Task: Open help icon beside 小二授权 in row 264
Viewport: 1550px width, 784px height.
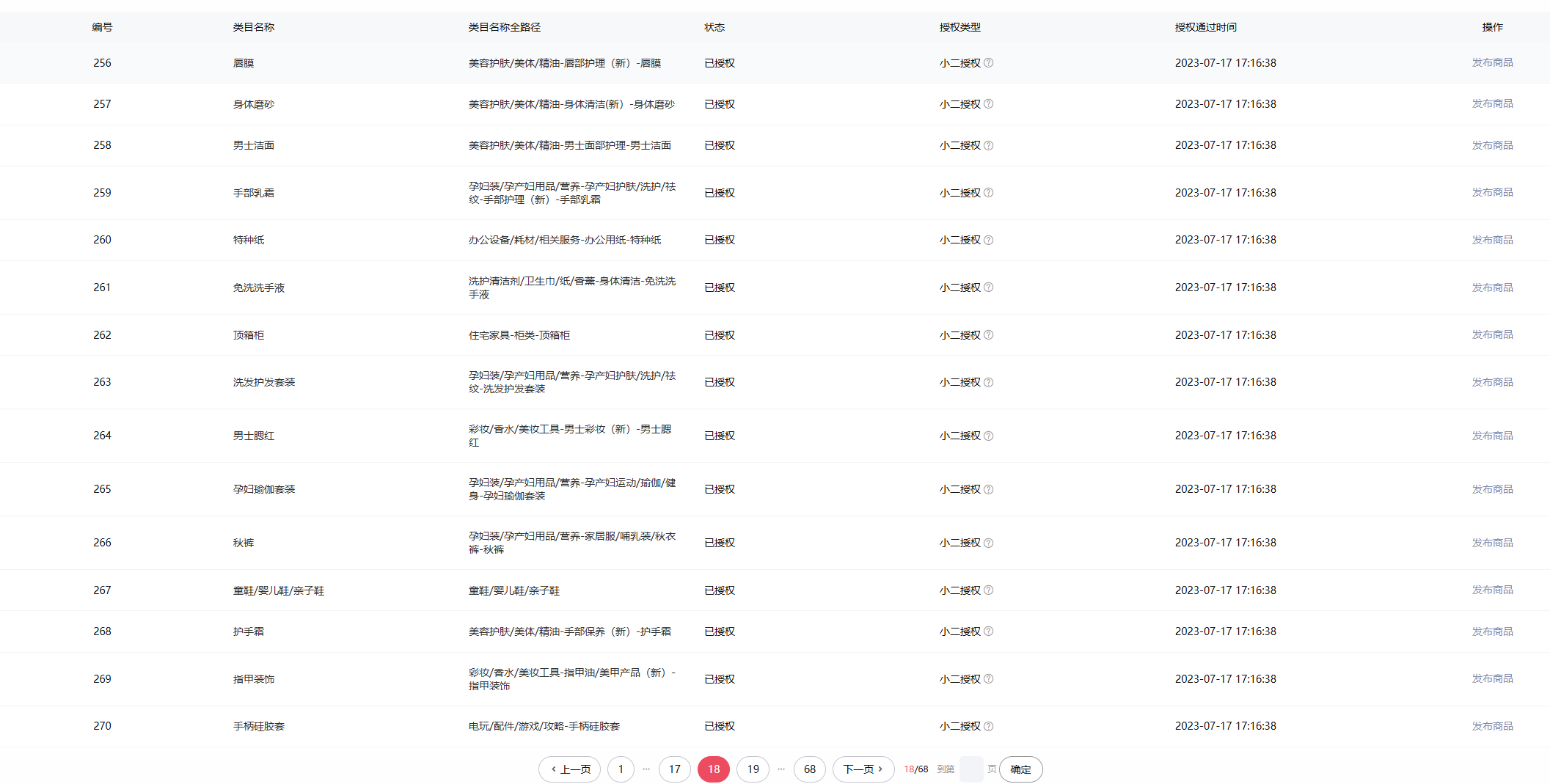Action: [988, 436]
